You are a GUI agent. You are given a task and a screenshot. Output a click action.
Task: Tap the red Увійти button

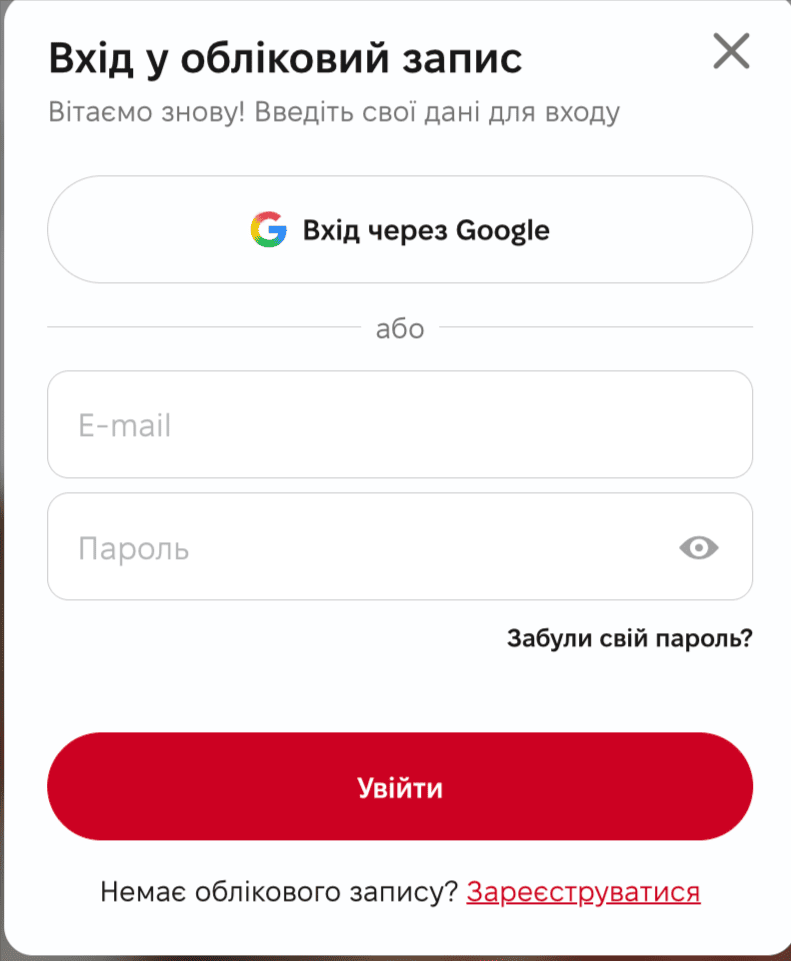tap(400, 787)
